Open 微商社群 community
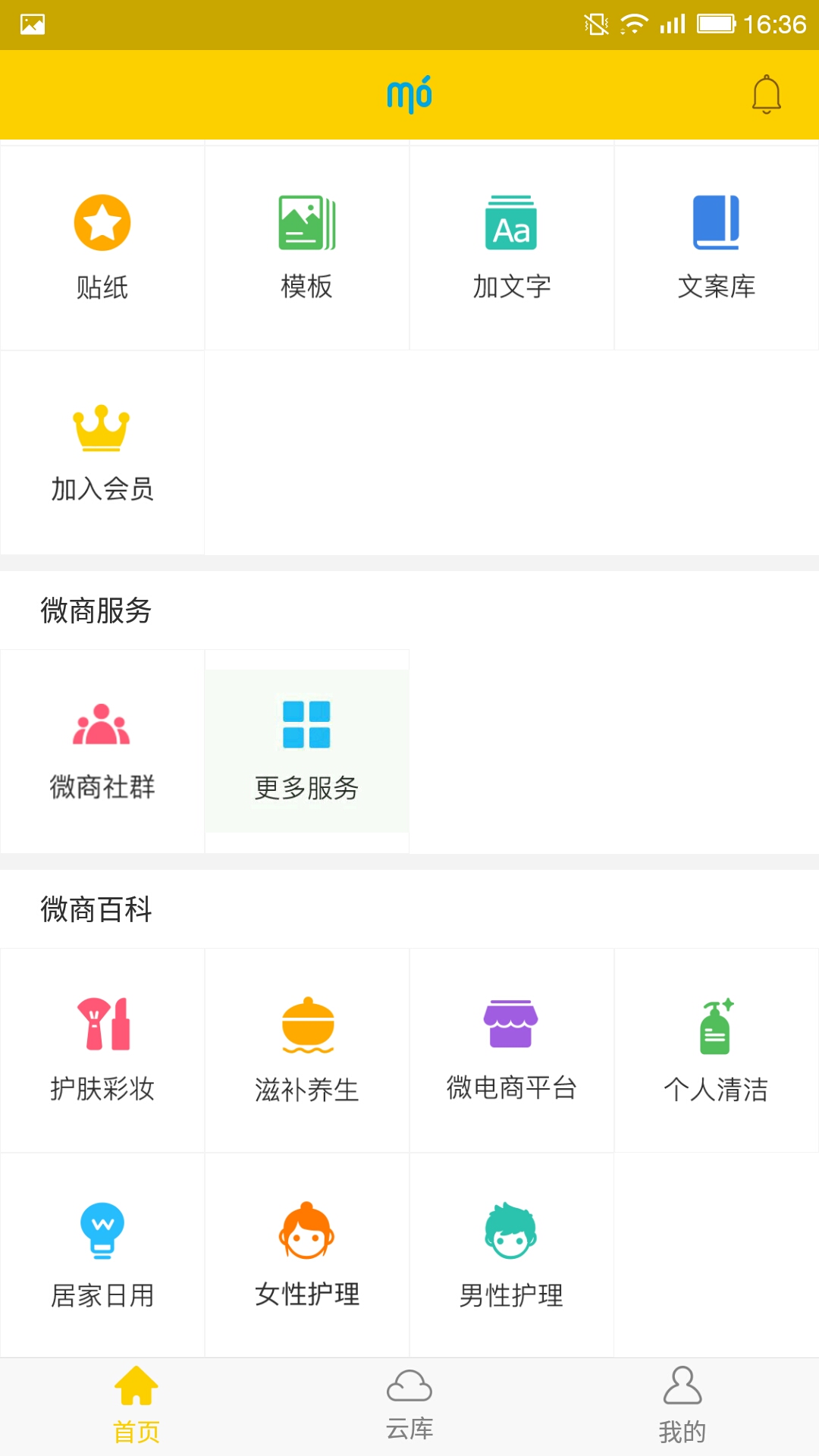Image resolution: width=819 pixels, height=1456 pixels. pos(102,751)
